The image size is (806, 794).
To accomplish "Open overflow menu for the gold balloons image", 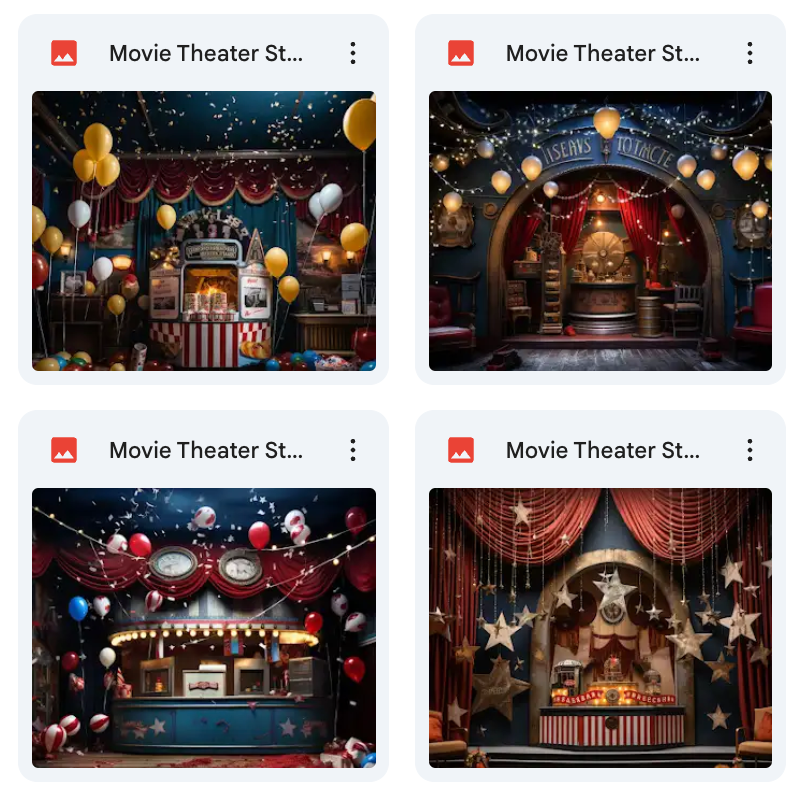I will pyautogui.click(x=353, y=54).
